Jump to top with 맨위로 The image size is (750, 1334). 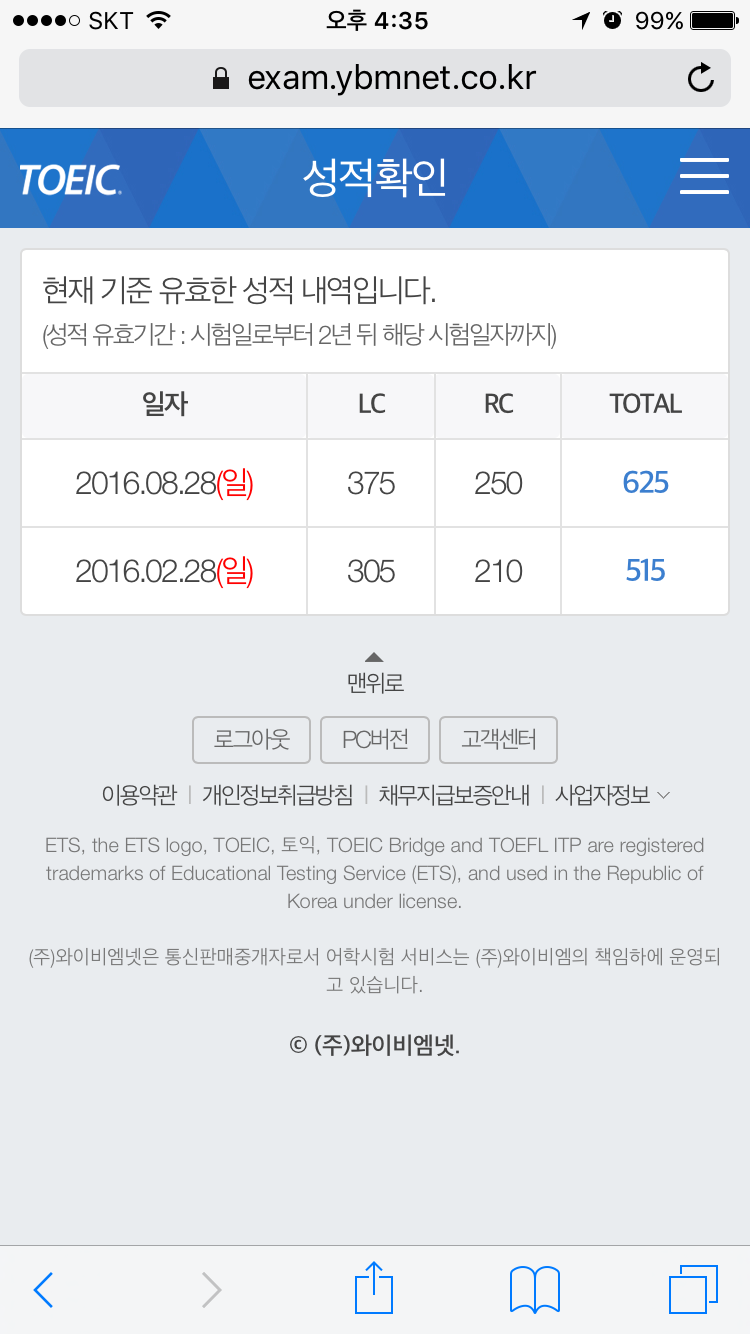tap(374, 673)
